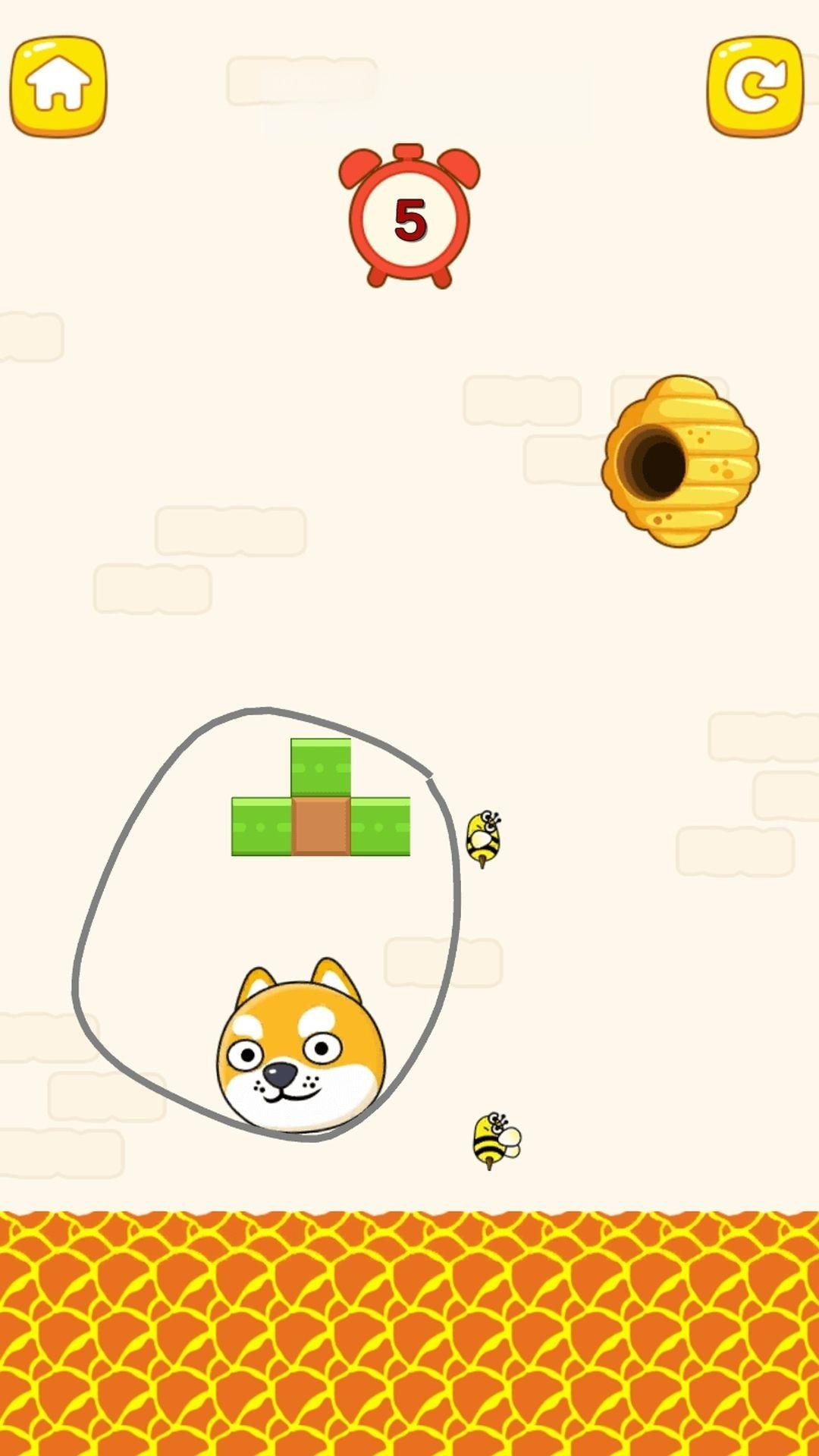This screenshot has width=819, height=1456.
Task: Go to the home menu
Action: point(58,86)
